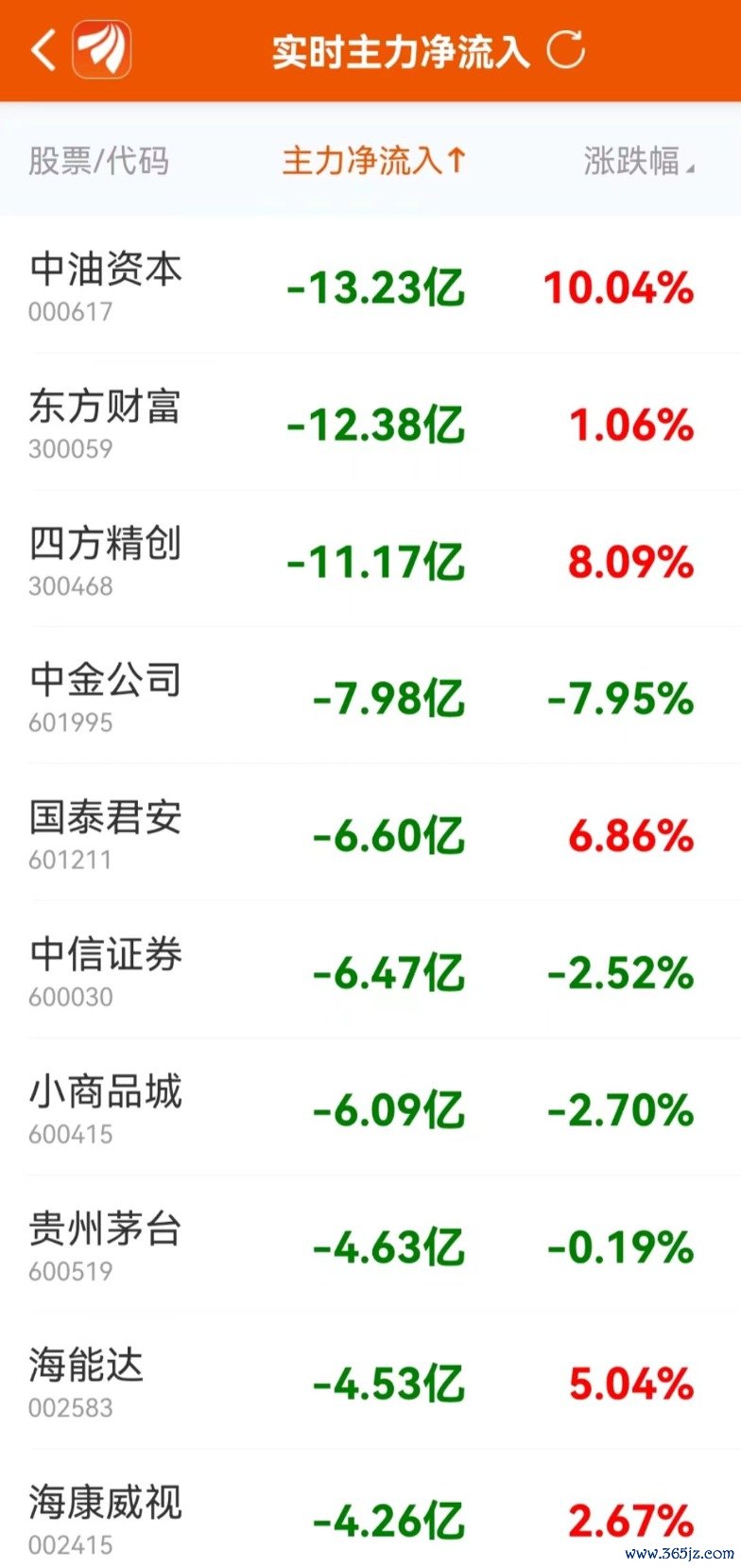Open the Eastmoney logo icon in the header
Viewport: 741px width, 1568px height.
click(102, 49)
